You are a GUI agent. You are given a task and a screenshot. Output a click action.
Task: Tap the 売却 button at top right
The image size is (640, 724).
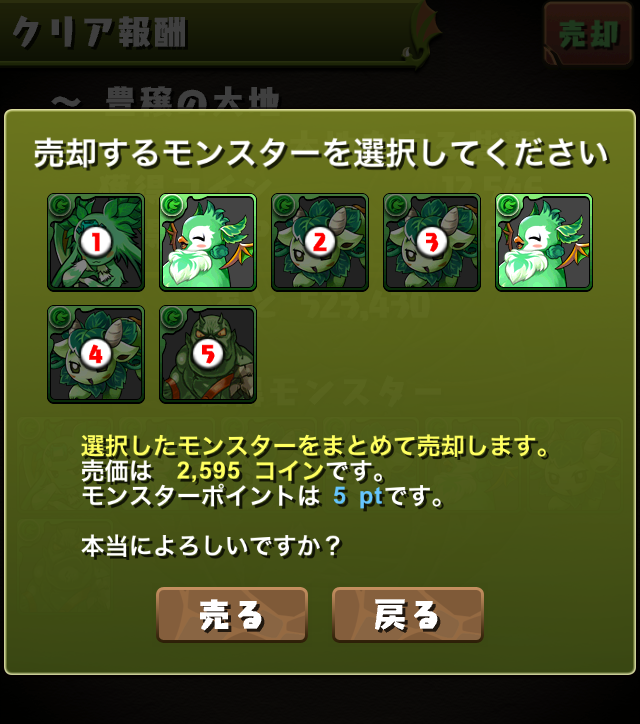click(x=588, y=33)
